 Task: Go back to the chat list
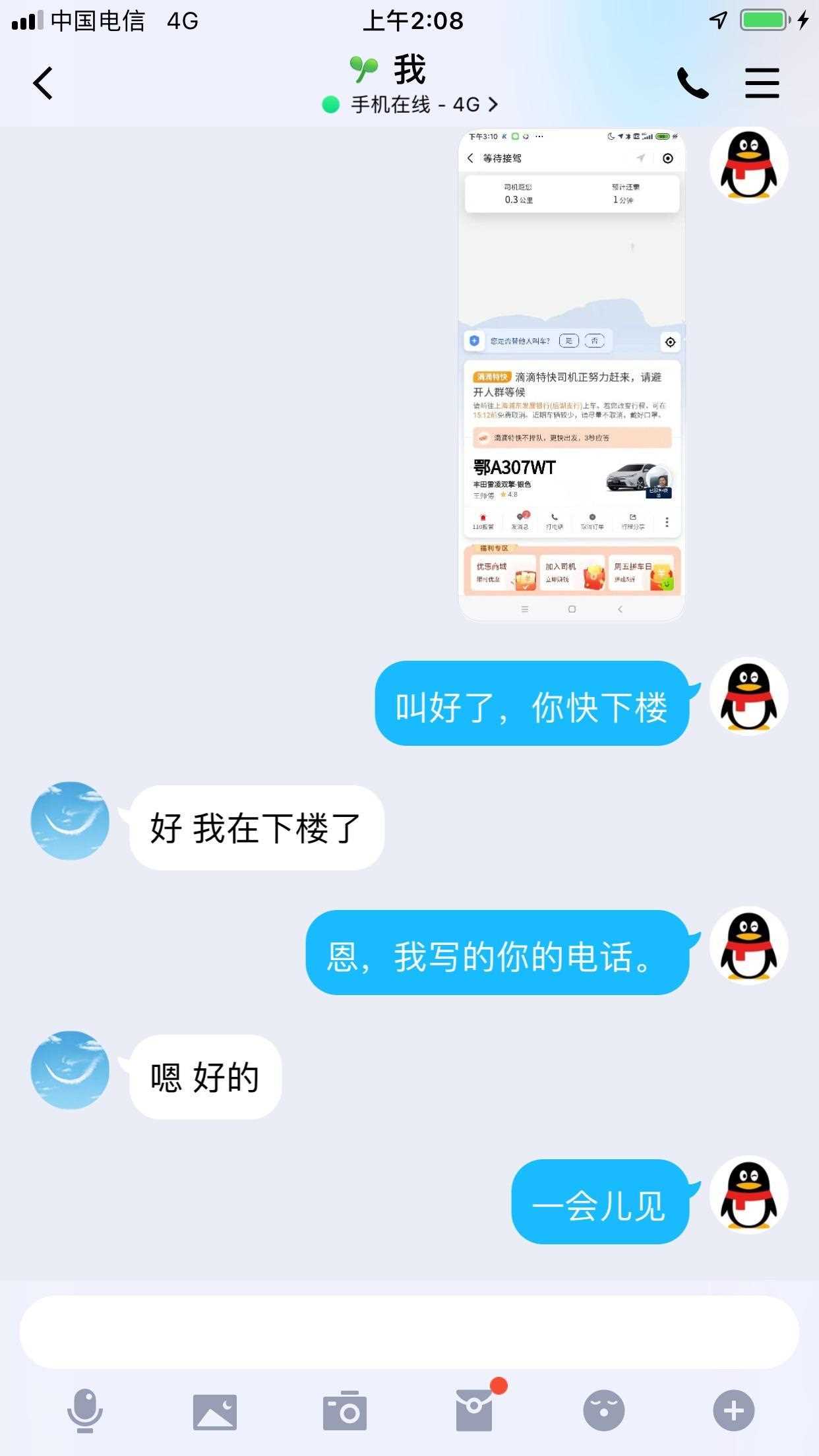coord(44,84)
